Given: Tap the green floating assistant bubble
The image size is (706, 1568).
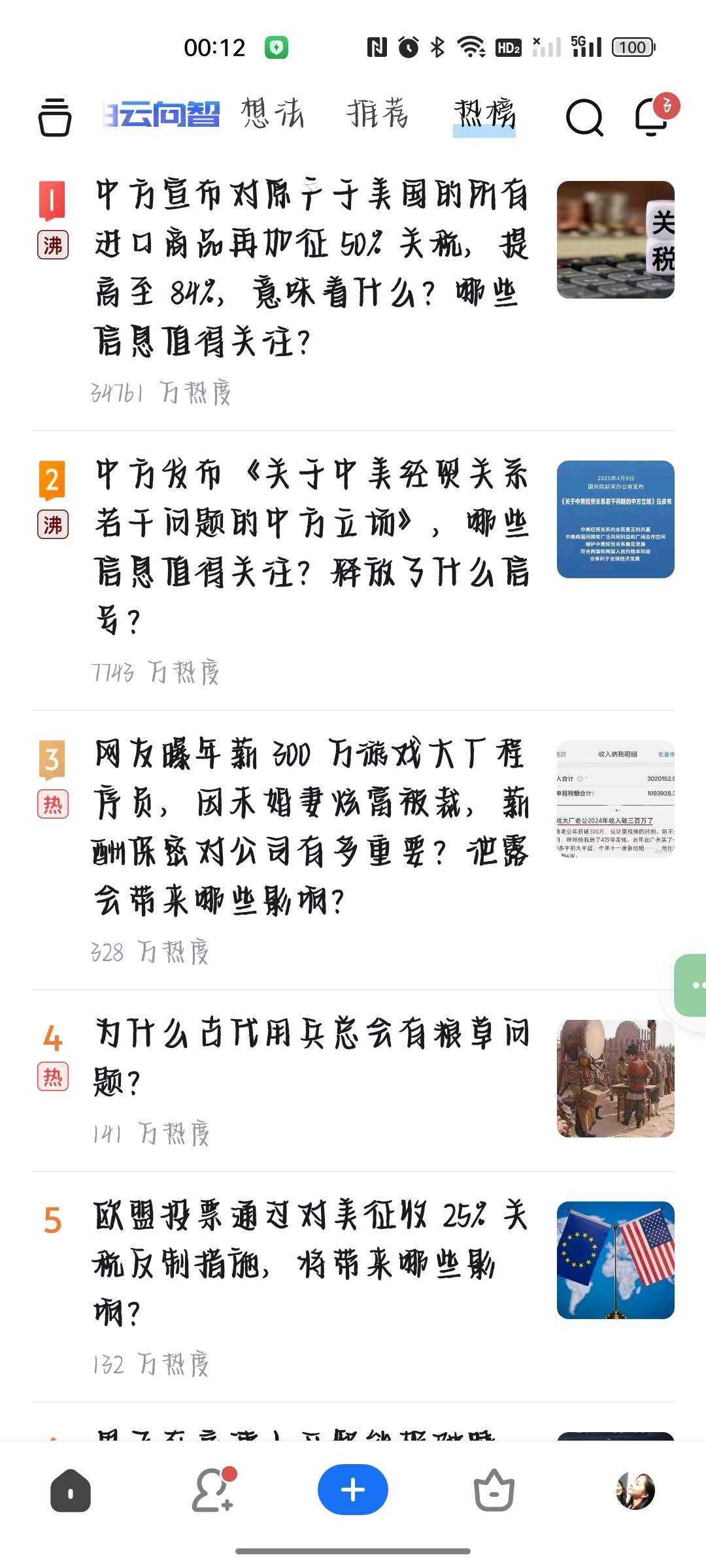Looking at the screenshot, I should (x=692, y=985).
